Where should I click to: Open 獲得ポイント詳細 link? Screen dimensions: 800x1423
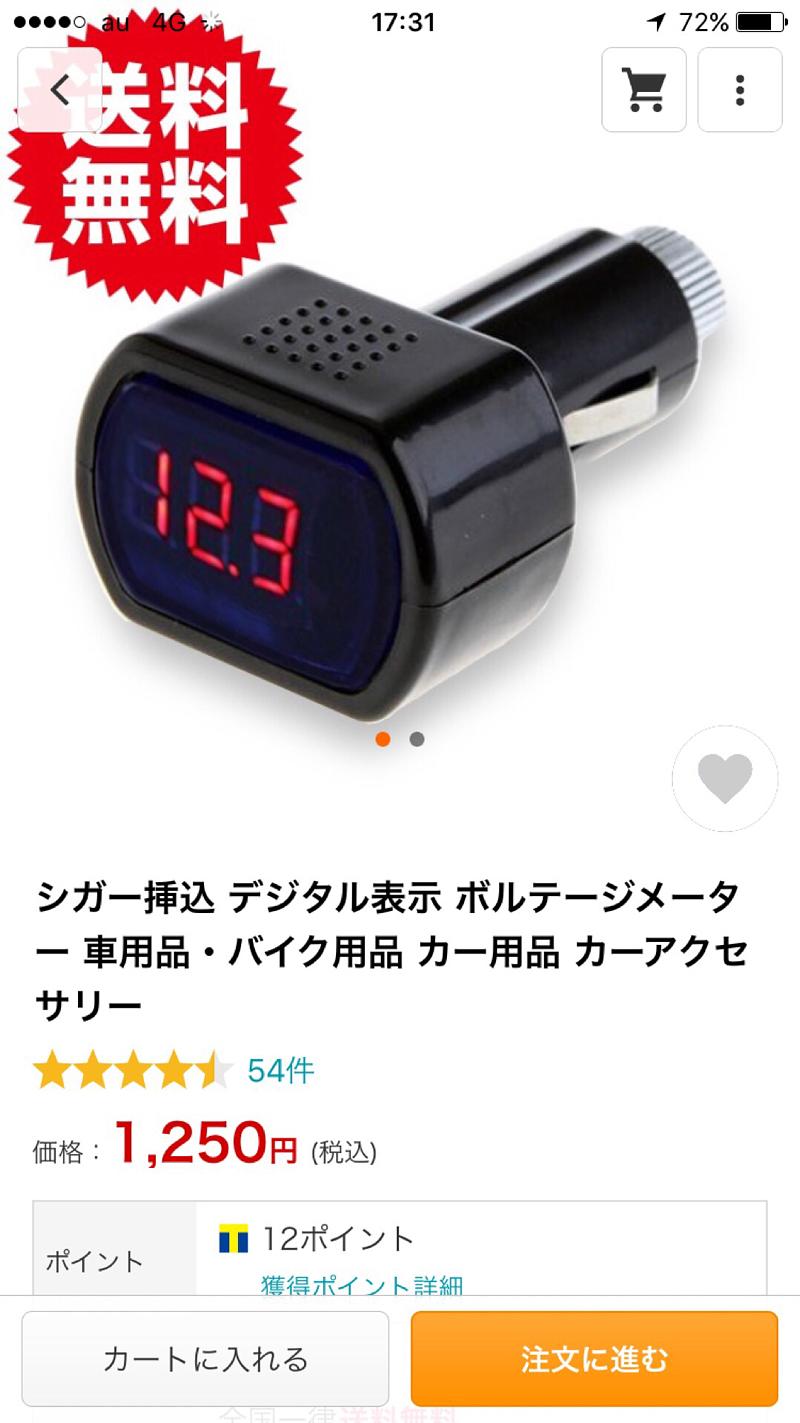pyautogui.click(x=361, y=1284)
